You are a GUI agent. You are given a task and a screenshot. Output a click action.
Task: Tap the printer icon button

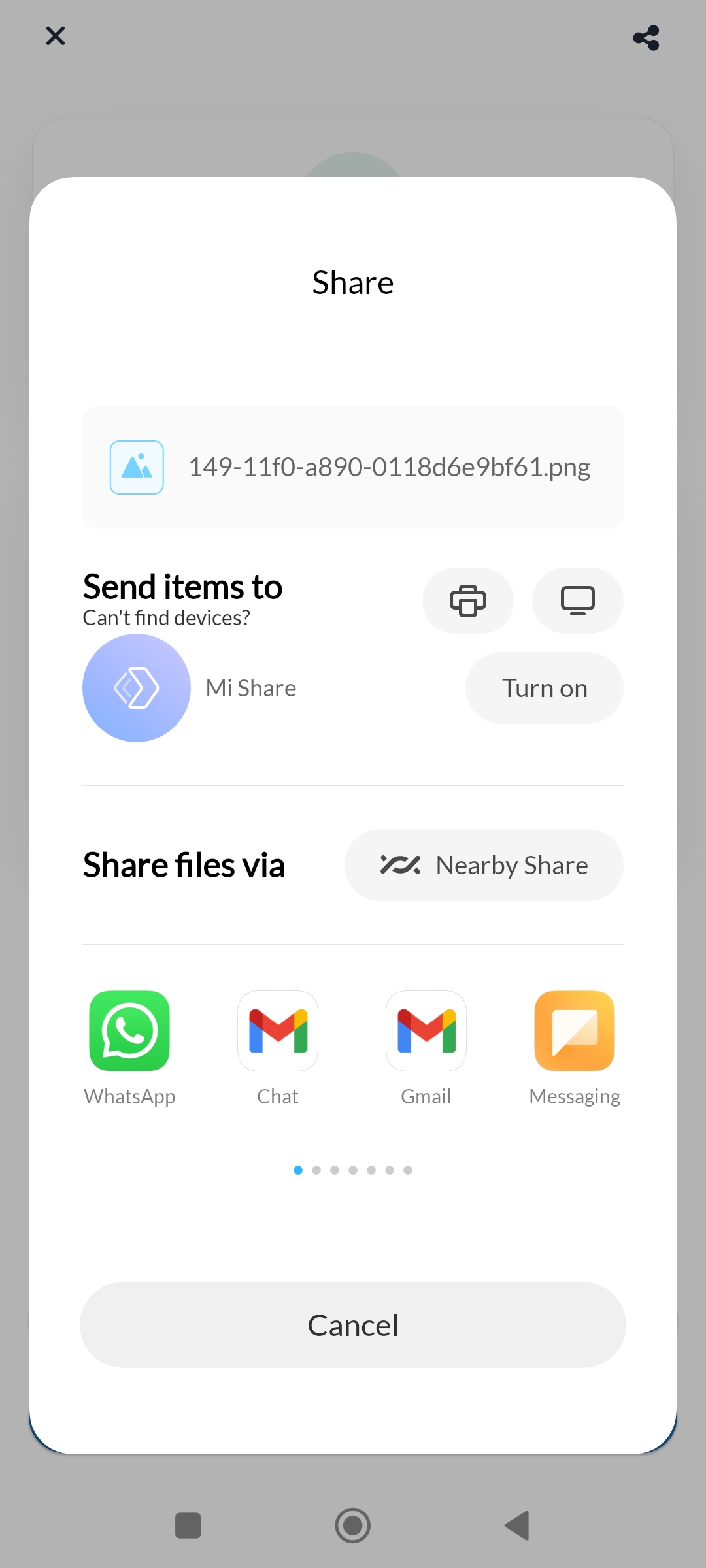(468, 600)
